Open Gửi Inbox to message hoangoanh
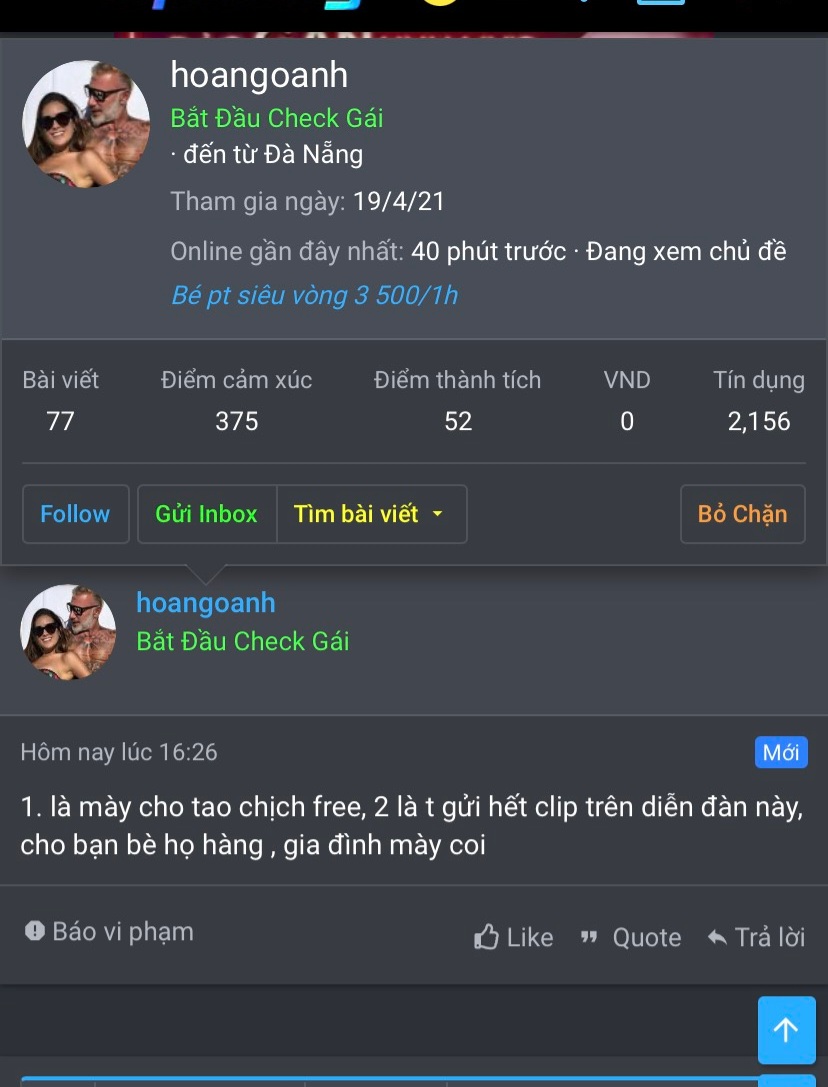Screen dimensions: 828x1087 (206, 514)
